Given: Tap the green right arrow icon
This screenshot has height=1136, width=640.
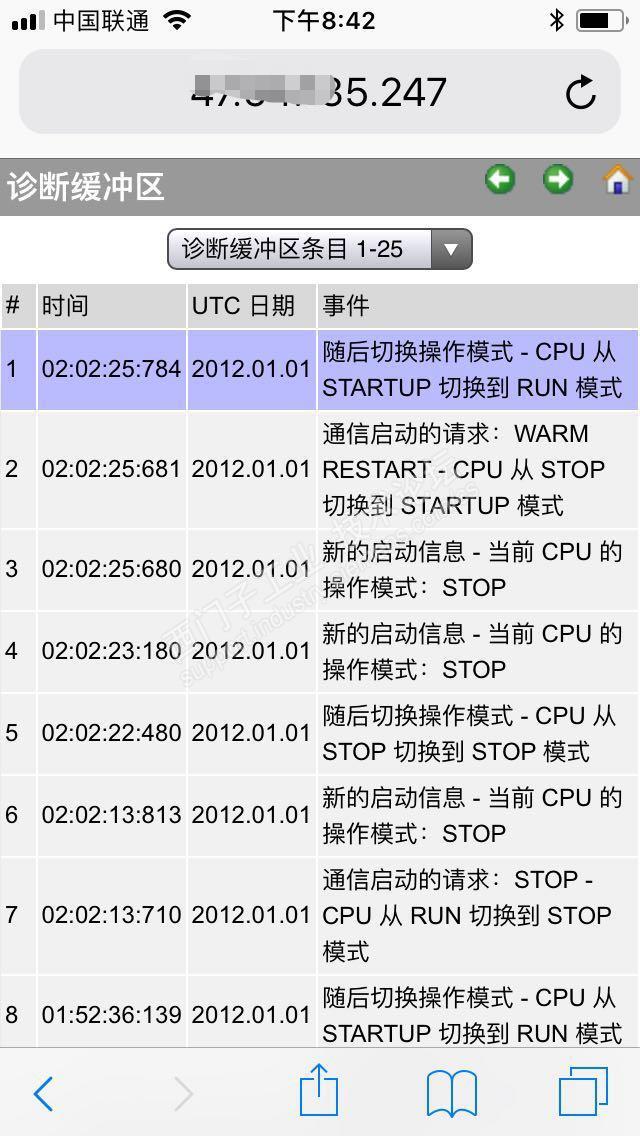Looking at the screenshot, I should 558,180.
